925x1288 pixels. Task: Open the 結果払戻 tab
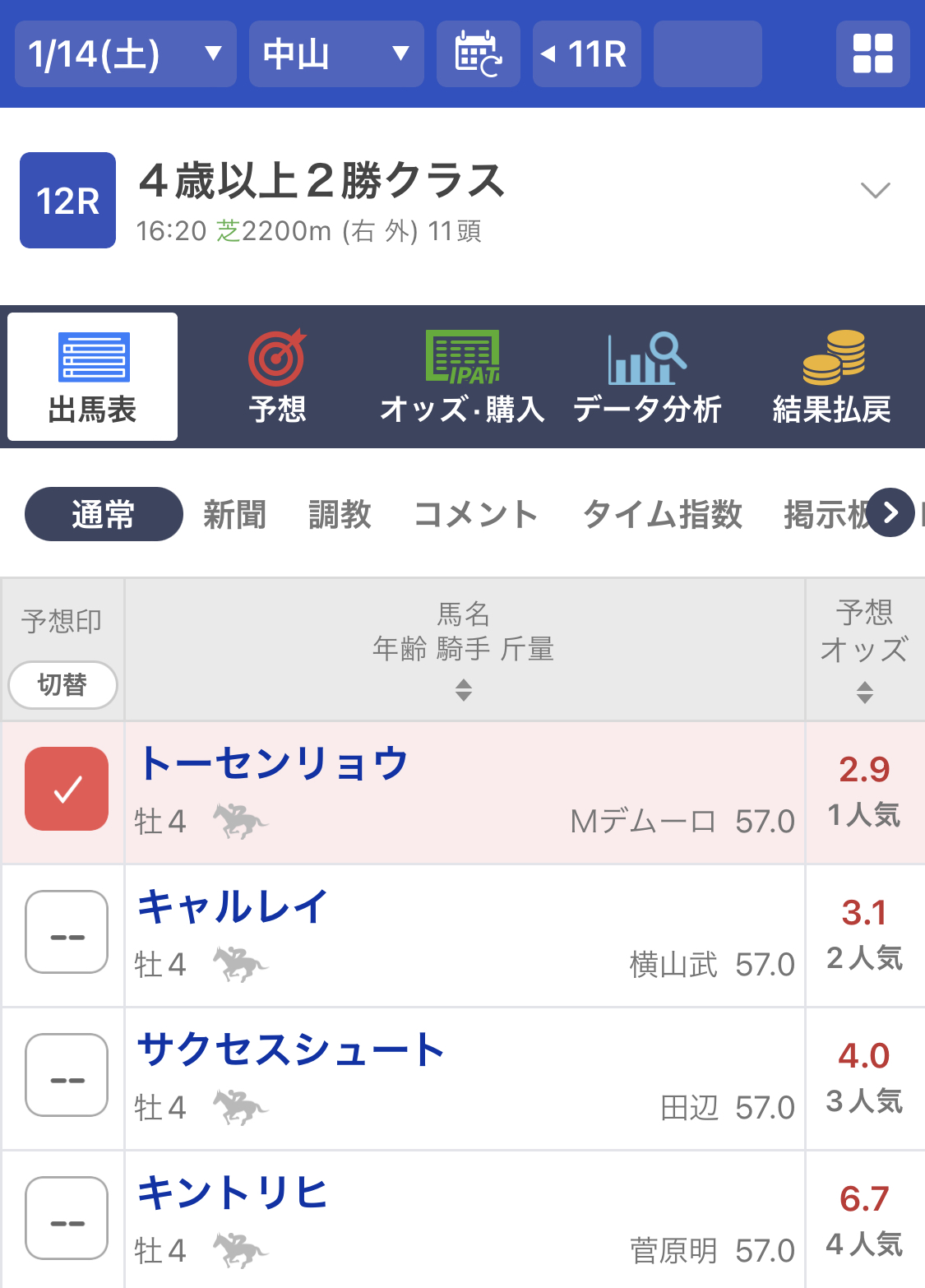[x=831, y=377]
